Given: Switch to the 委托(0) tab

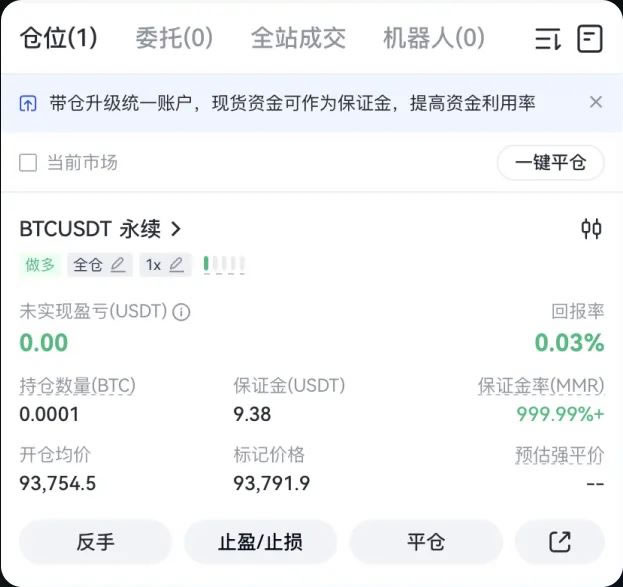Looking at the screenshot, I should pyautogui.click(x=174, y=38).
